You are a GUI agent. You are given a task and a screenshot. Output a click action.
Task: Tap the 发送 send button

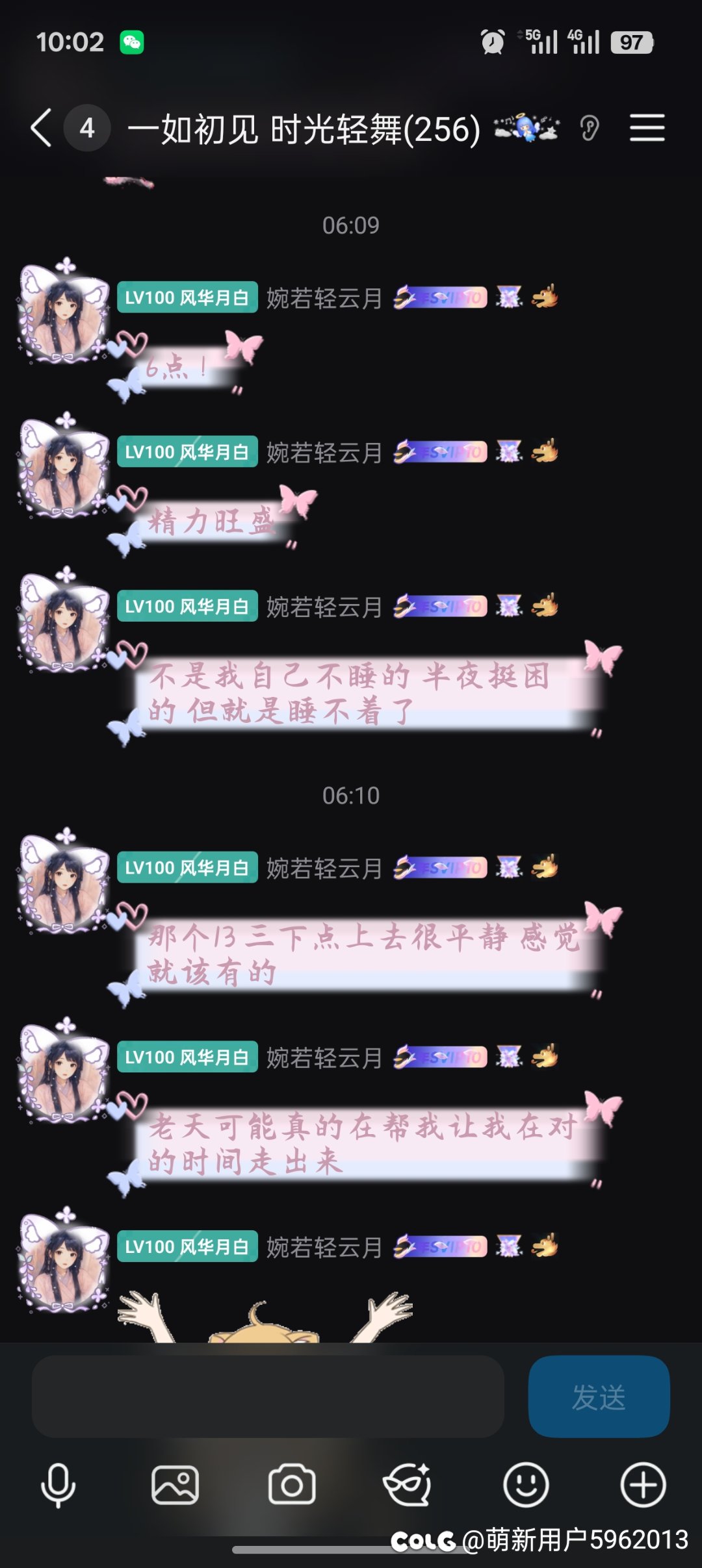(599, 1396)
